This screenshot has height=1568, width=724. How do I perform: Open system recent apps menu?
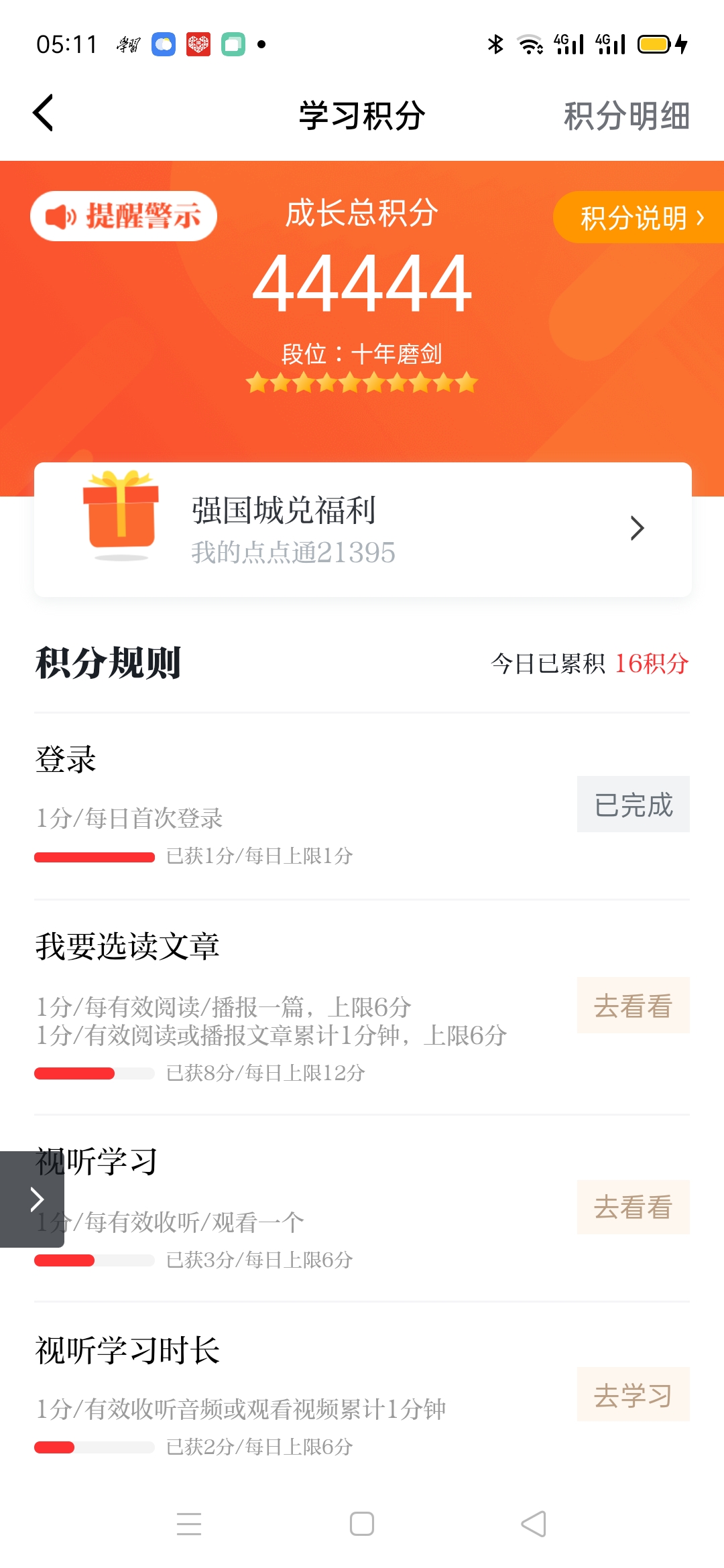click(189, 1524)
